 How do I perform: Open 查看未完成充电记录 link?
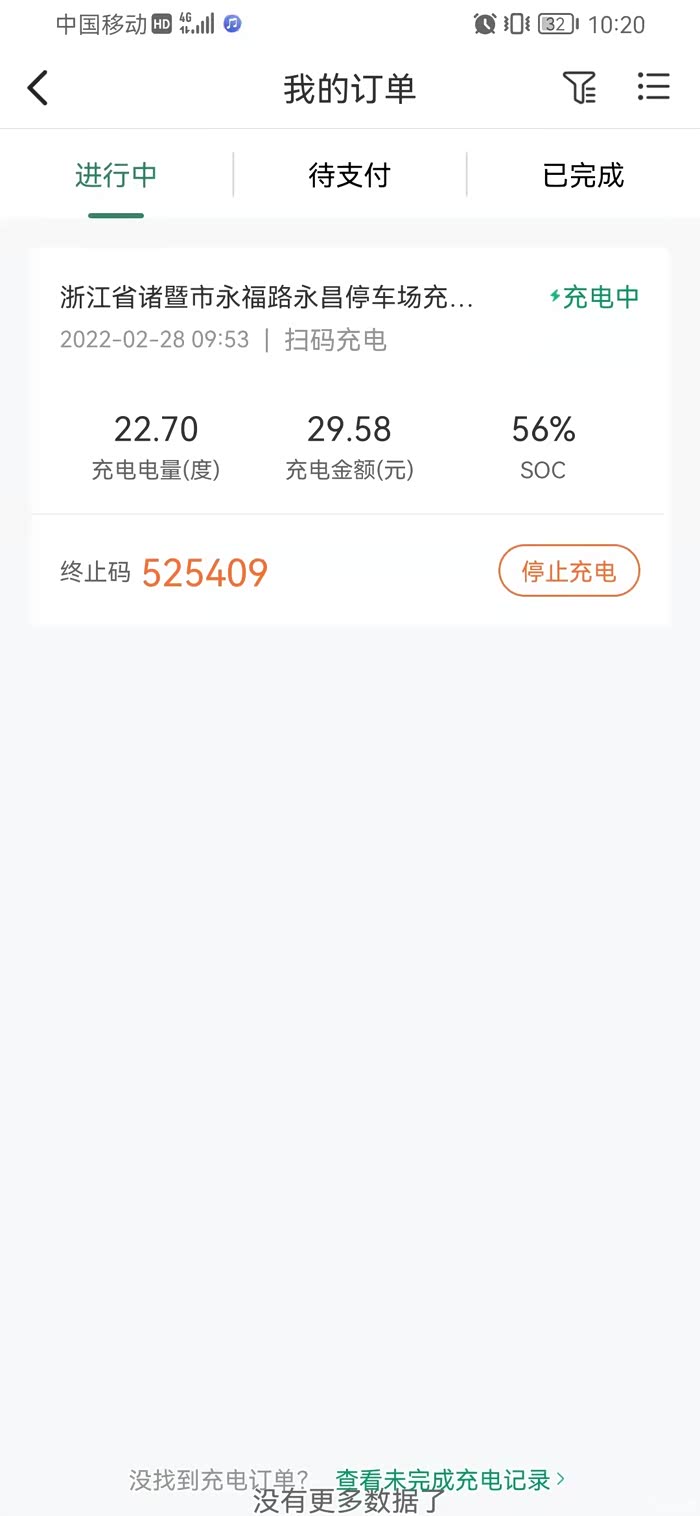450,1479
